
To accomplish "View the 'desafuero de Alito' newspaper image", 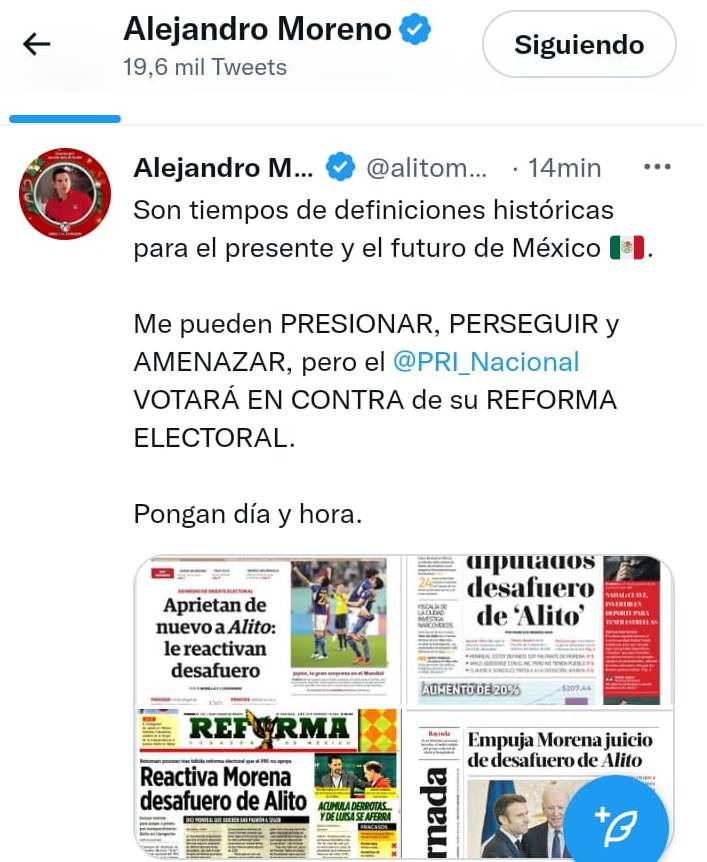I will (538, 629).
